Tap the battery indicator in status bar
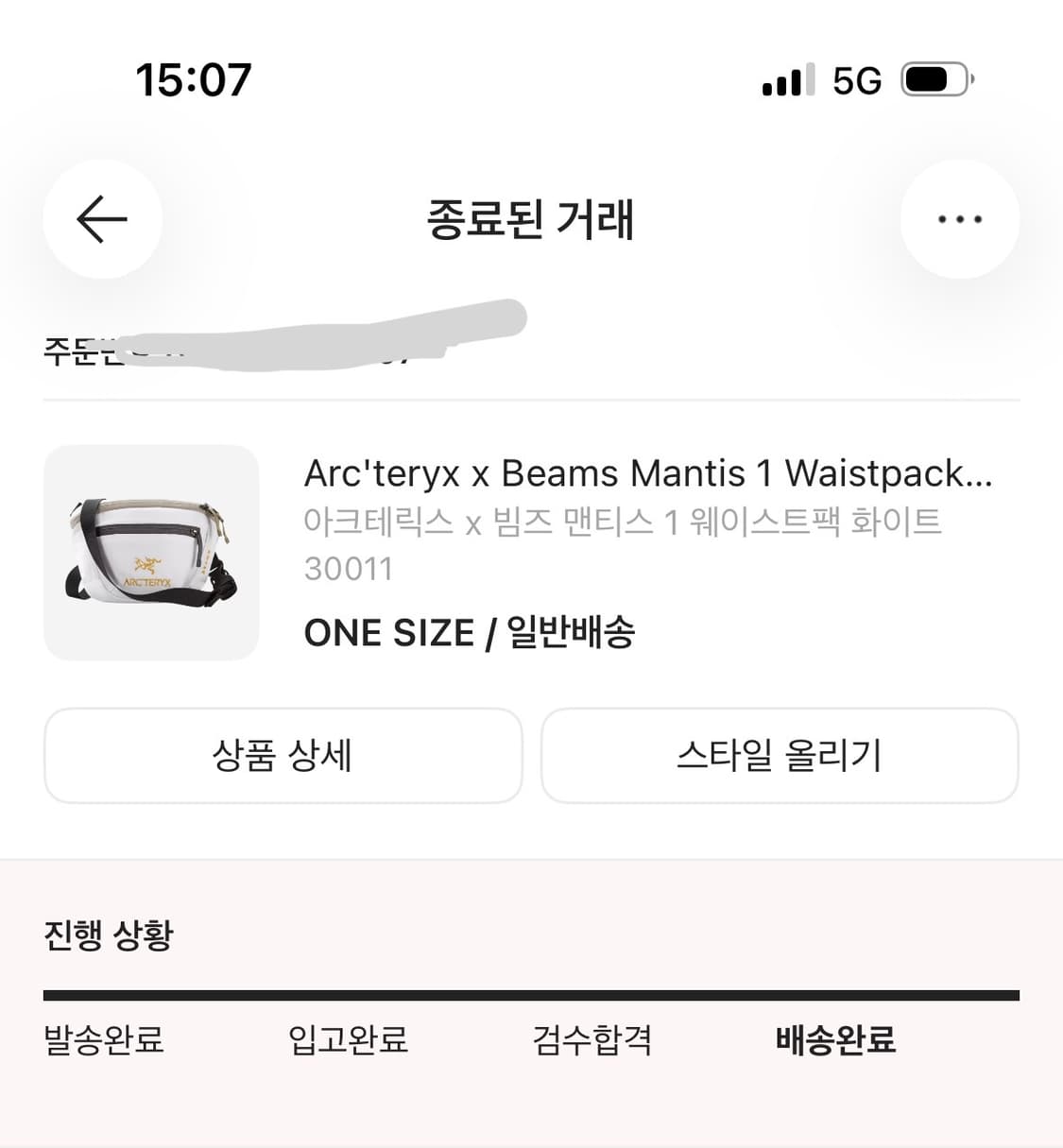 pos(934,79)
